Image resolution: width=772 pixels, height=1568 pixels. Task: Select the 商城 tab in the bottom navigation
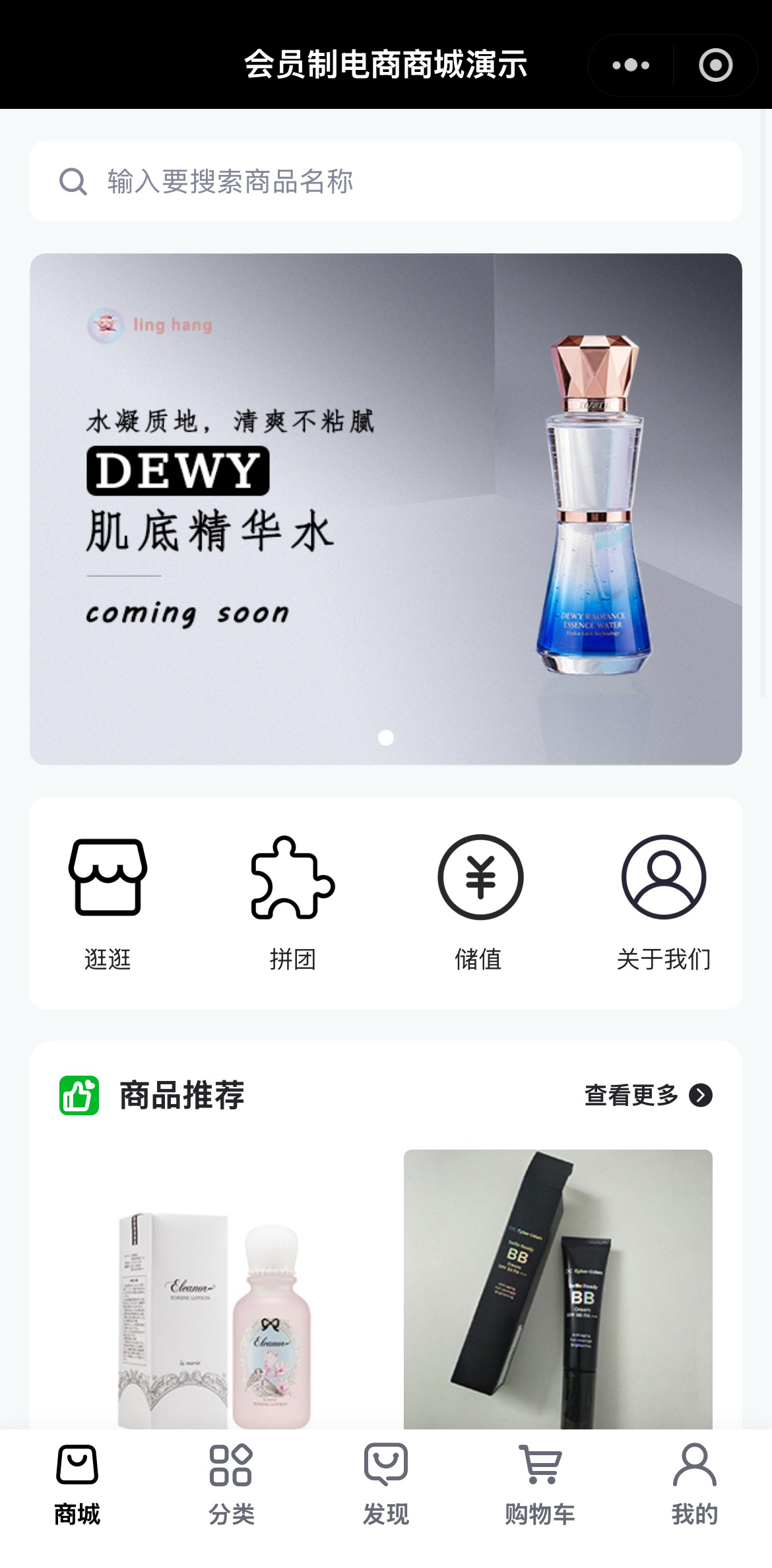77,1485
